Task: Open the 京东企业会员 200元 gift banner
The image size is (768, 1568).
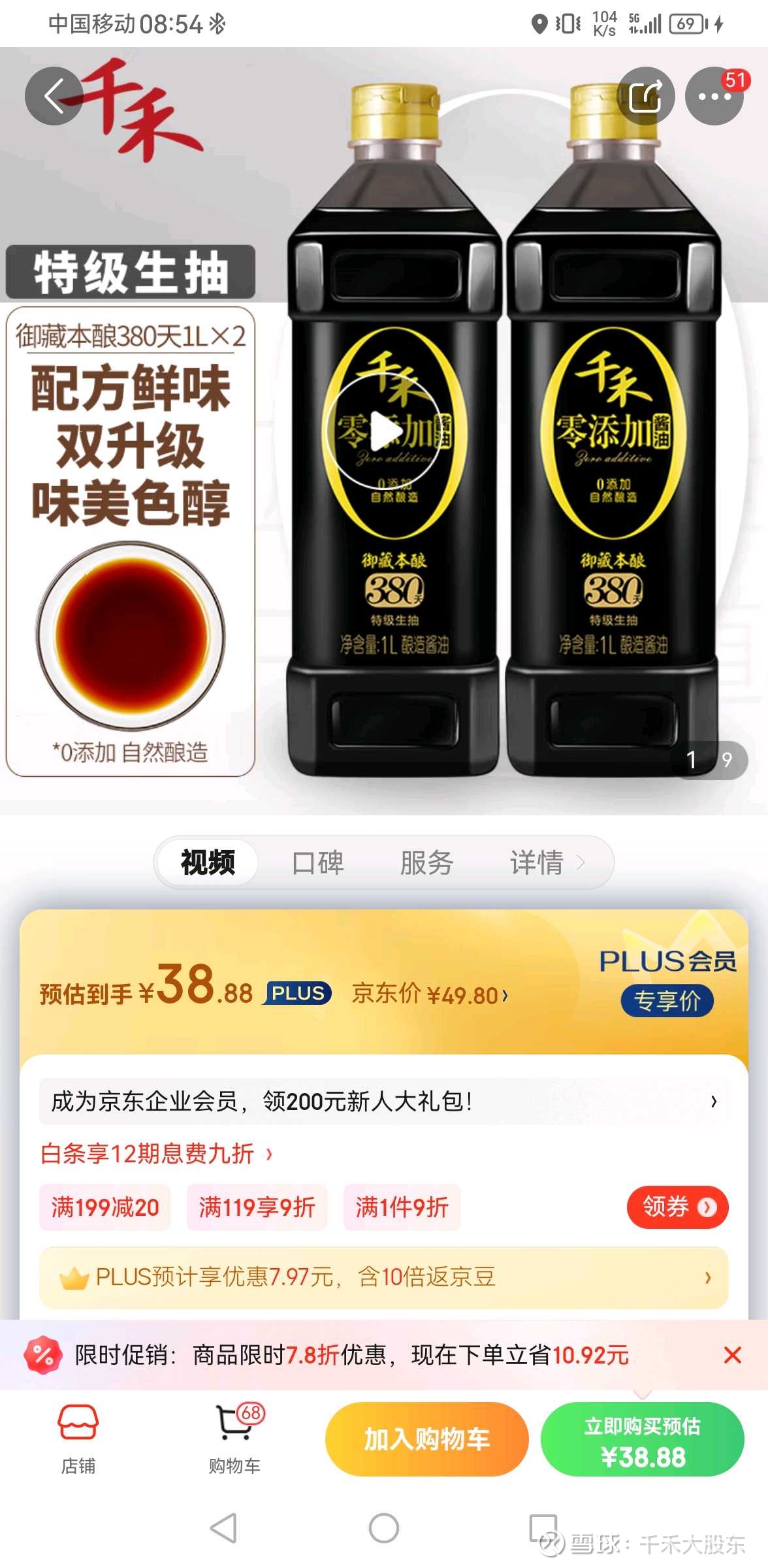Action: click(384, 1102)
